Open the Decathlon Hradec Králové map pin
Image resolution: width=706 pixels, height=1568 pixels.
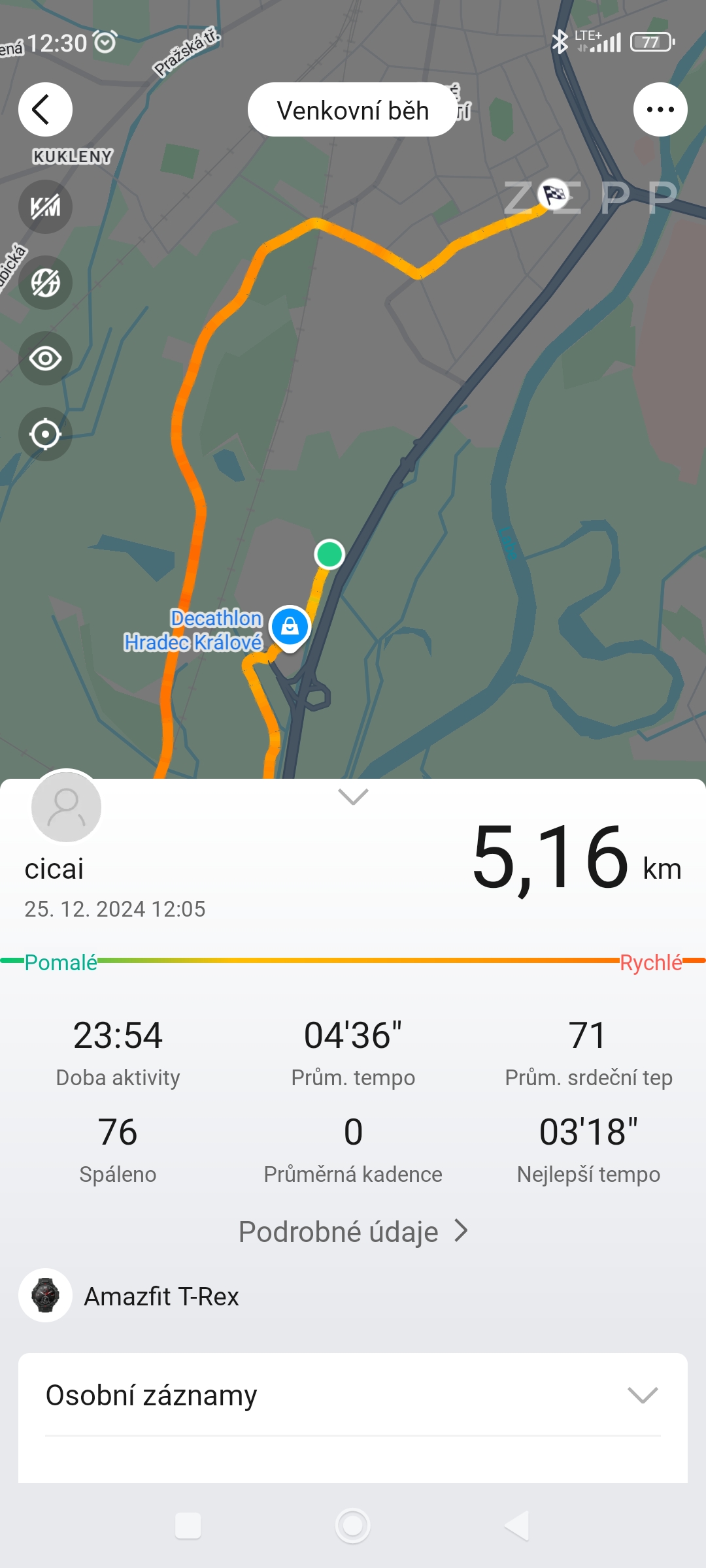290,627
